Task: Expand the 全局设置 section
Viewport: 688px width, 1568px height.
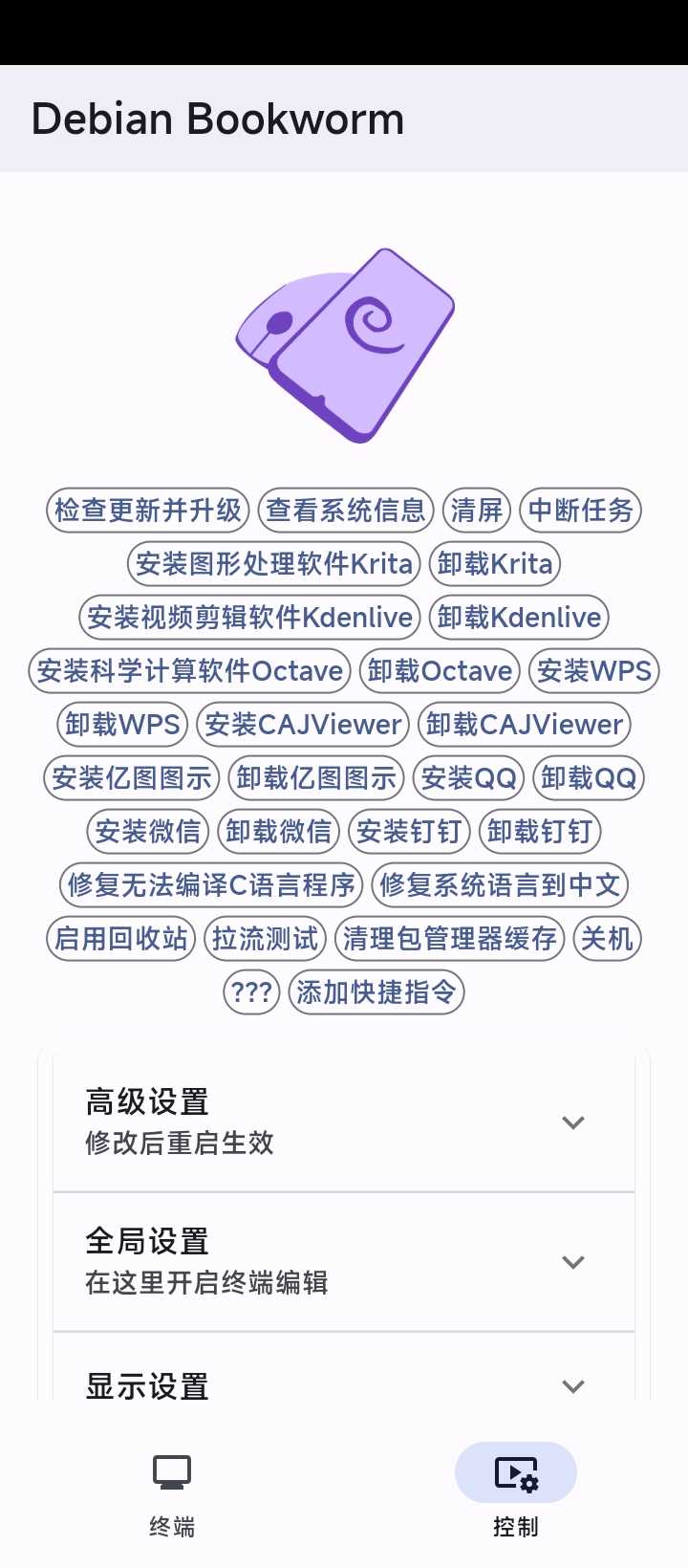Action: coord(344,1261)
